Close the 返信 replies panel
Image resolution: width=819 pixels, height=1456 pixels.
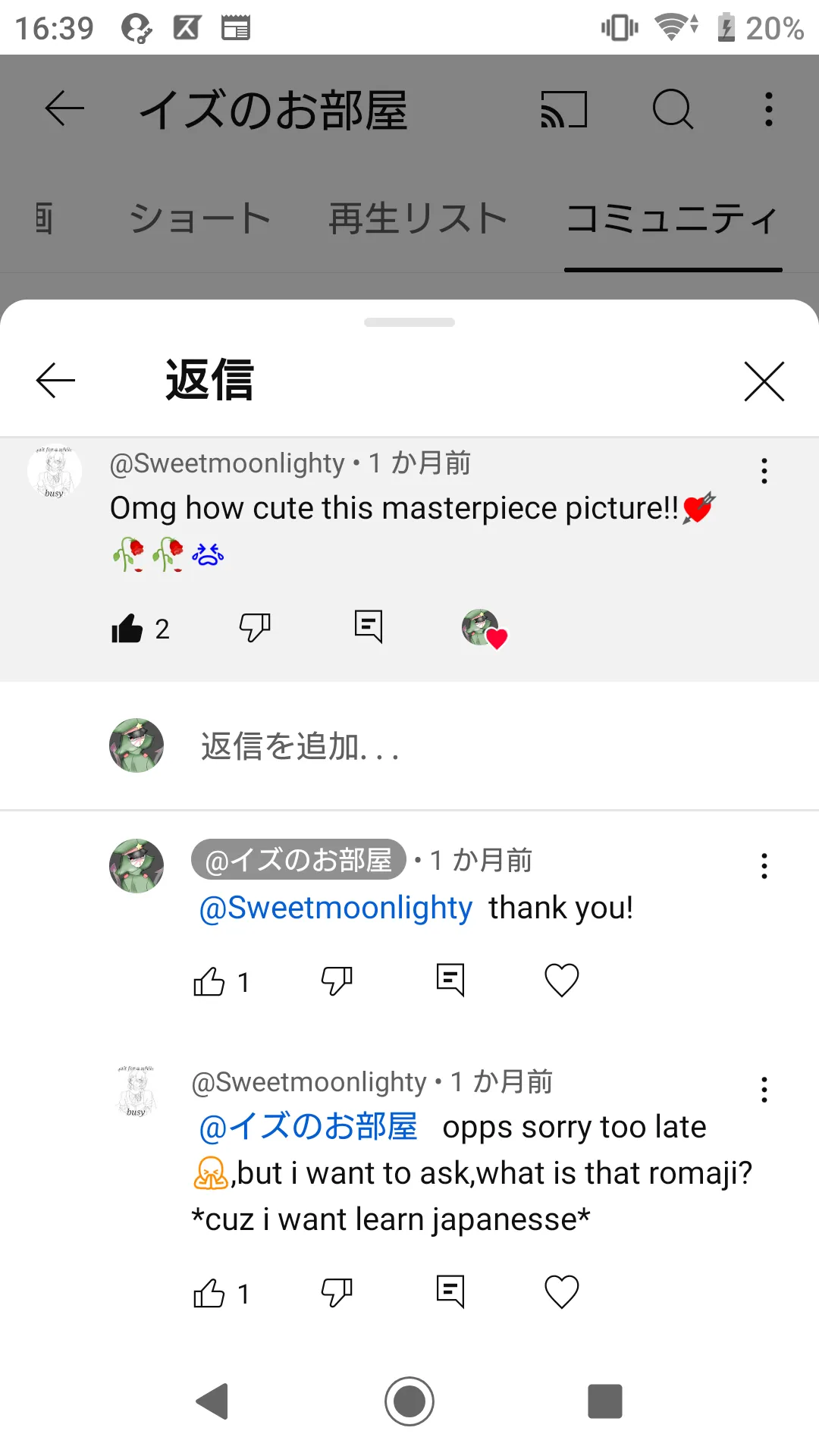pyautogui.click(x=764, y=381)
